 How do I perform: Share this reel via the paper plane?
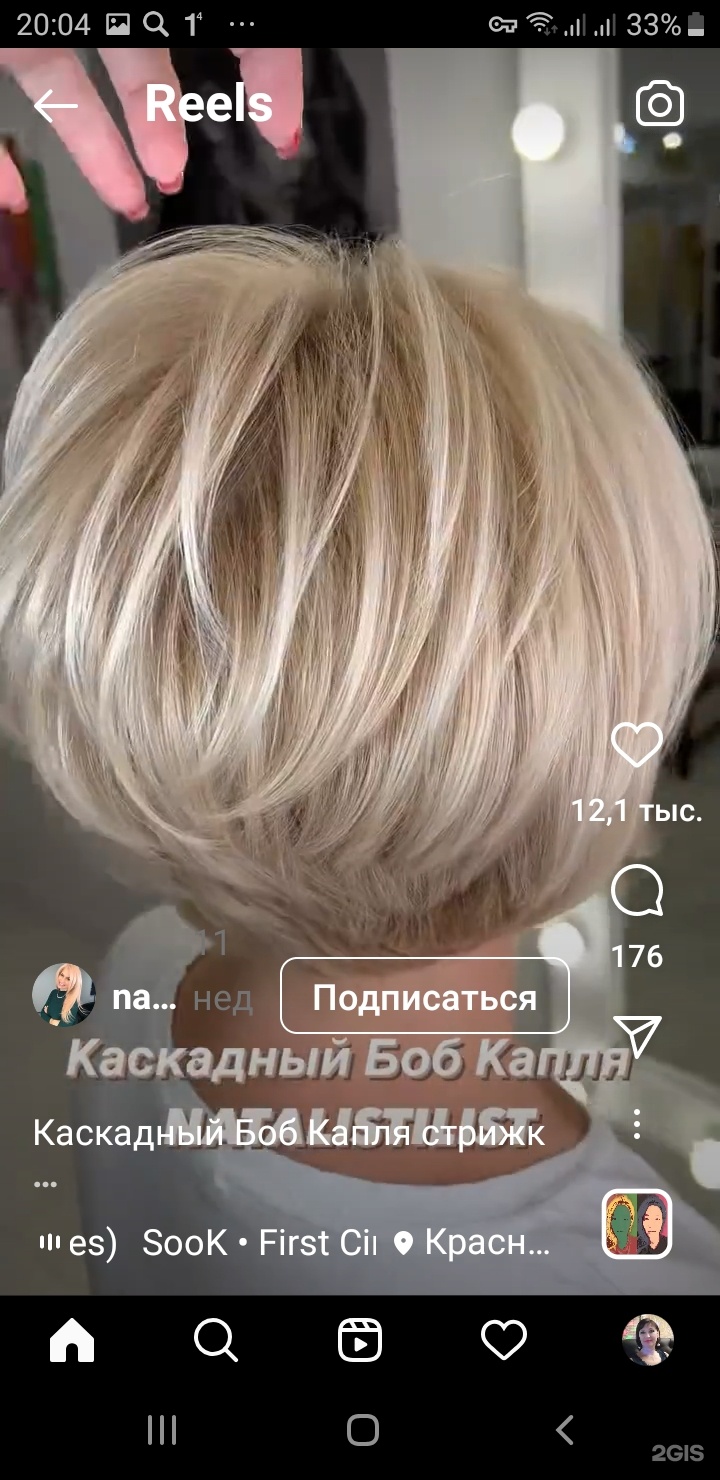[x=637, y=1037]
